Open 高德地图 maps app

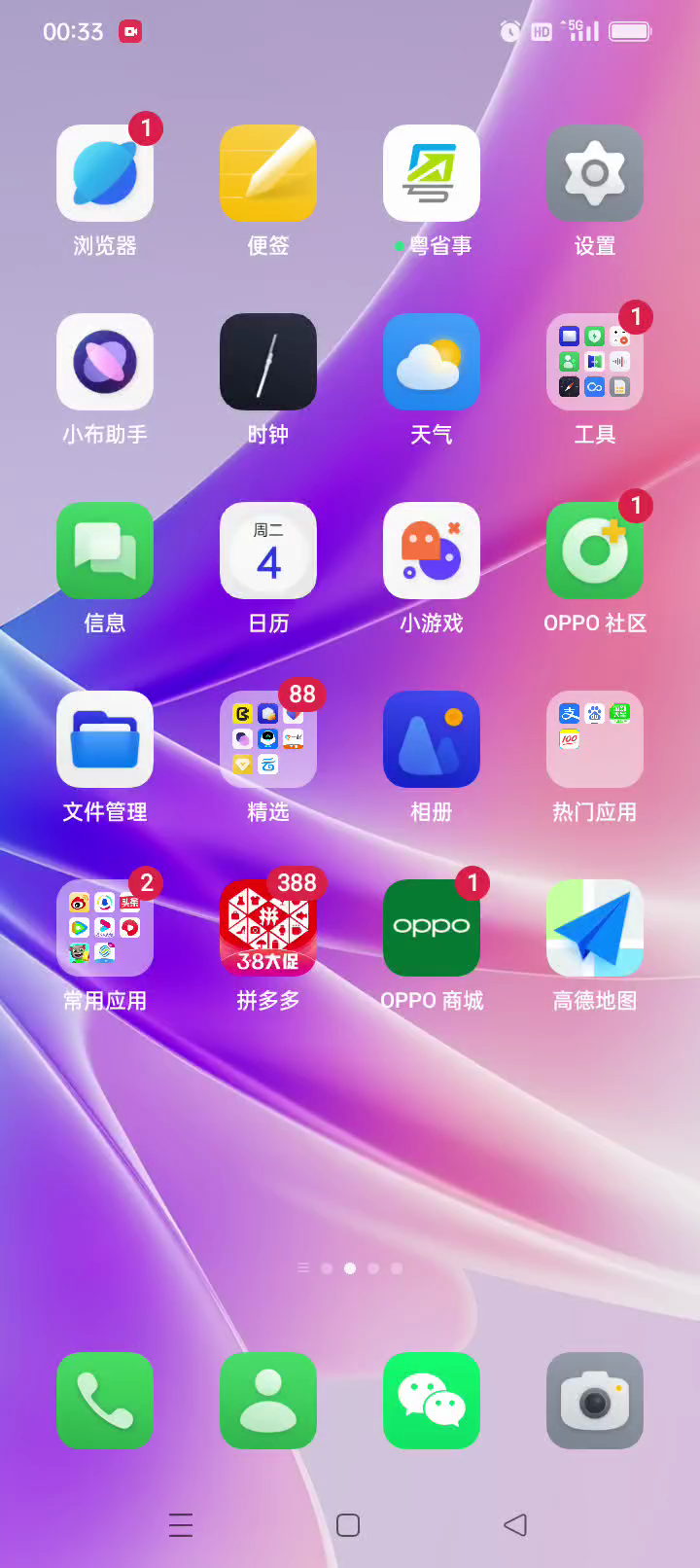click(595, 928)
